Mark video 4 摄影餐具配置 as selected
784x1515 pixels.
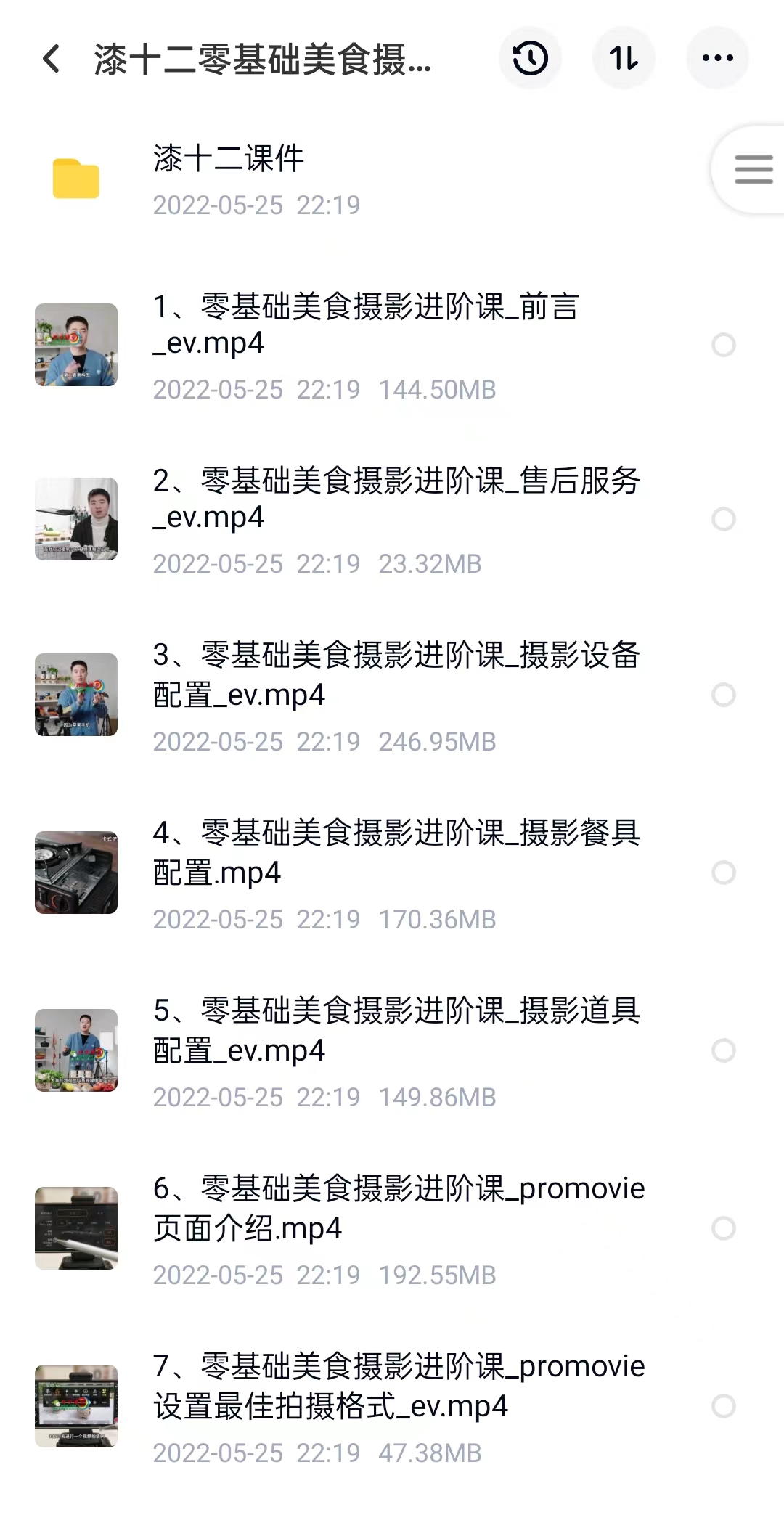coord(723,873)
